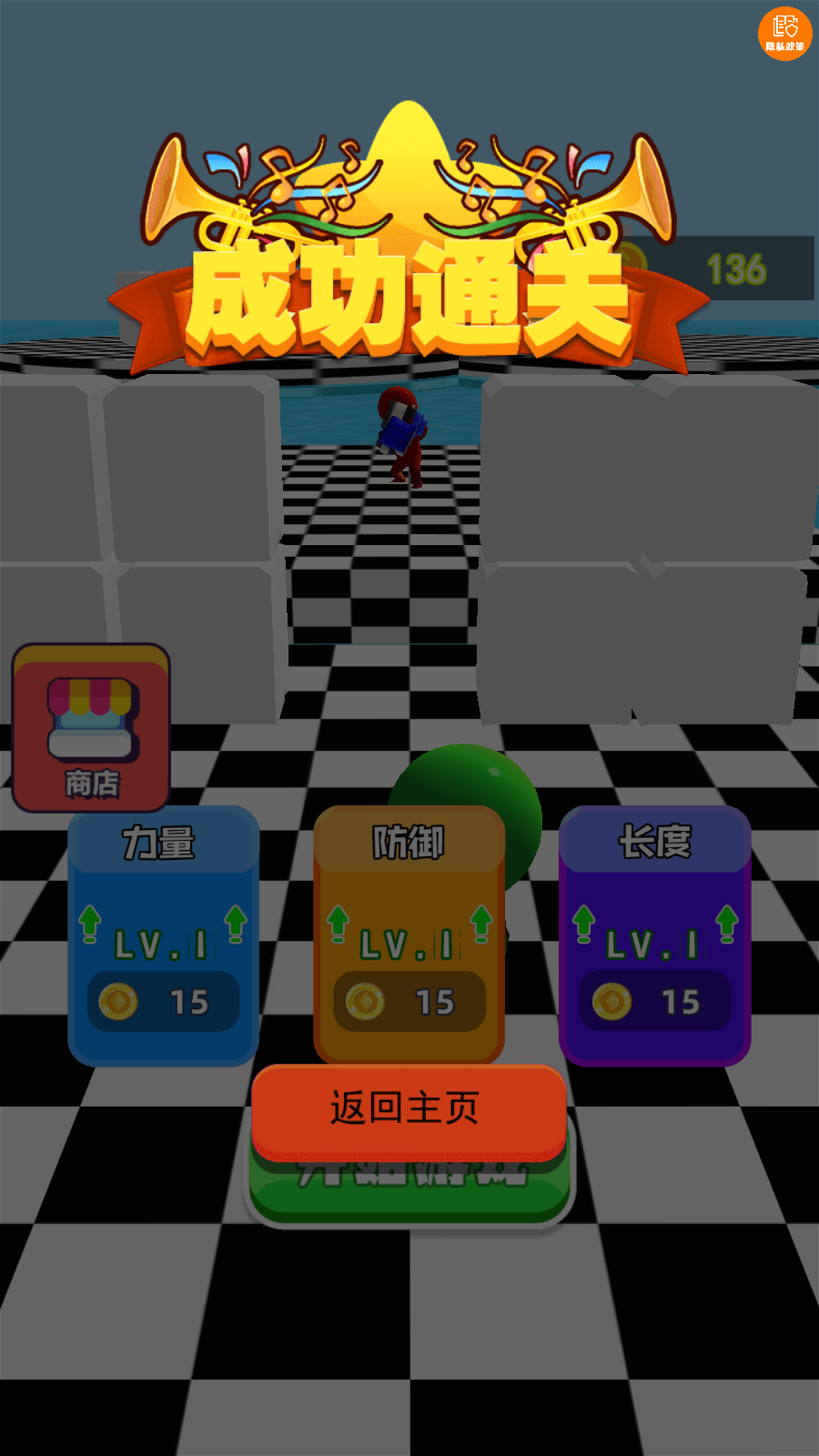Upgrade the 长度 length card
The height and width of the screenshot is (1456, 819).
[x=655, y=937]
